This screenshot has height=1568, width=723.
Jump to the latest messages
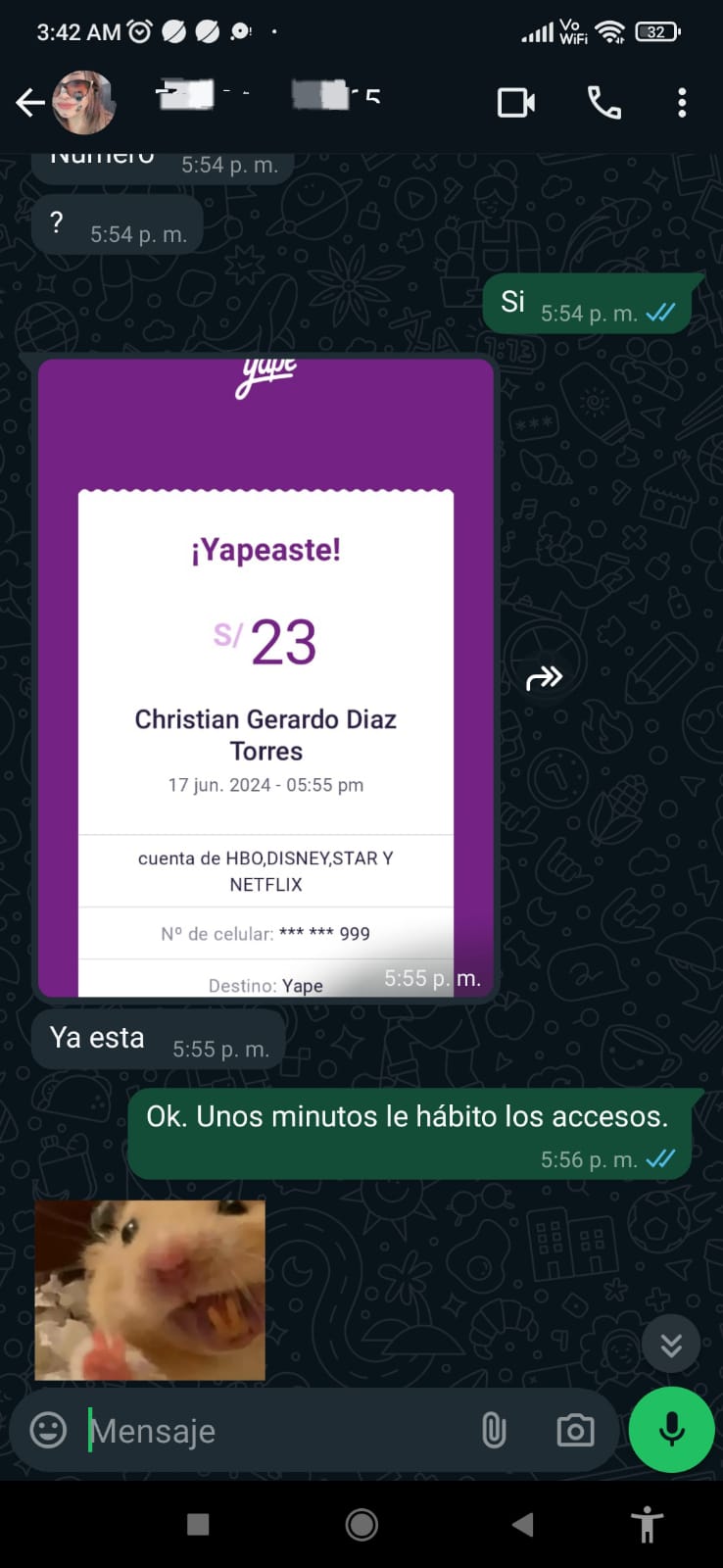tap(671, 1344)
